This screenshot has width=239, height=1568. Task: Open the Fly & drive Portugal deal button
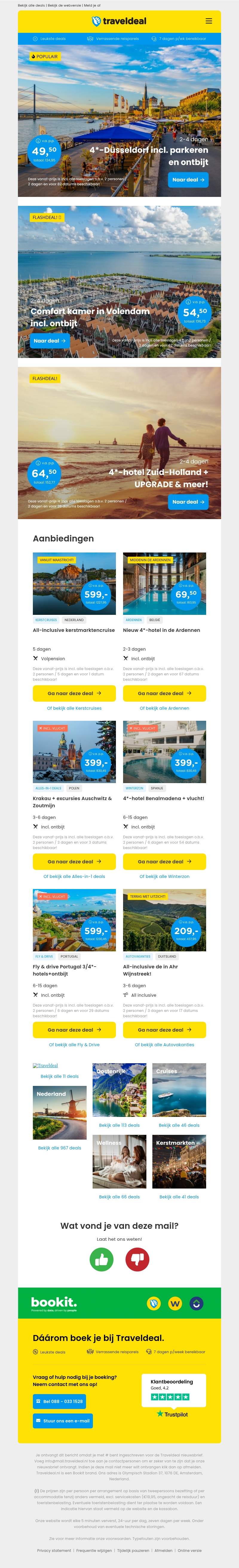click(x=74, y=1030)
